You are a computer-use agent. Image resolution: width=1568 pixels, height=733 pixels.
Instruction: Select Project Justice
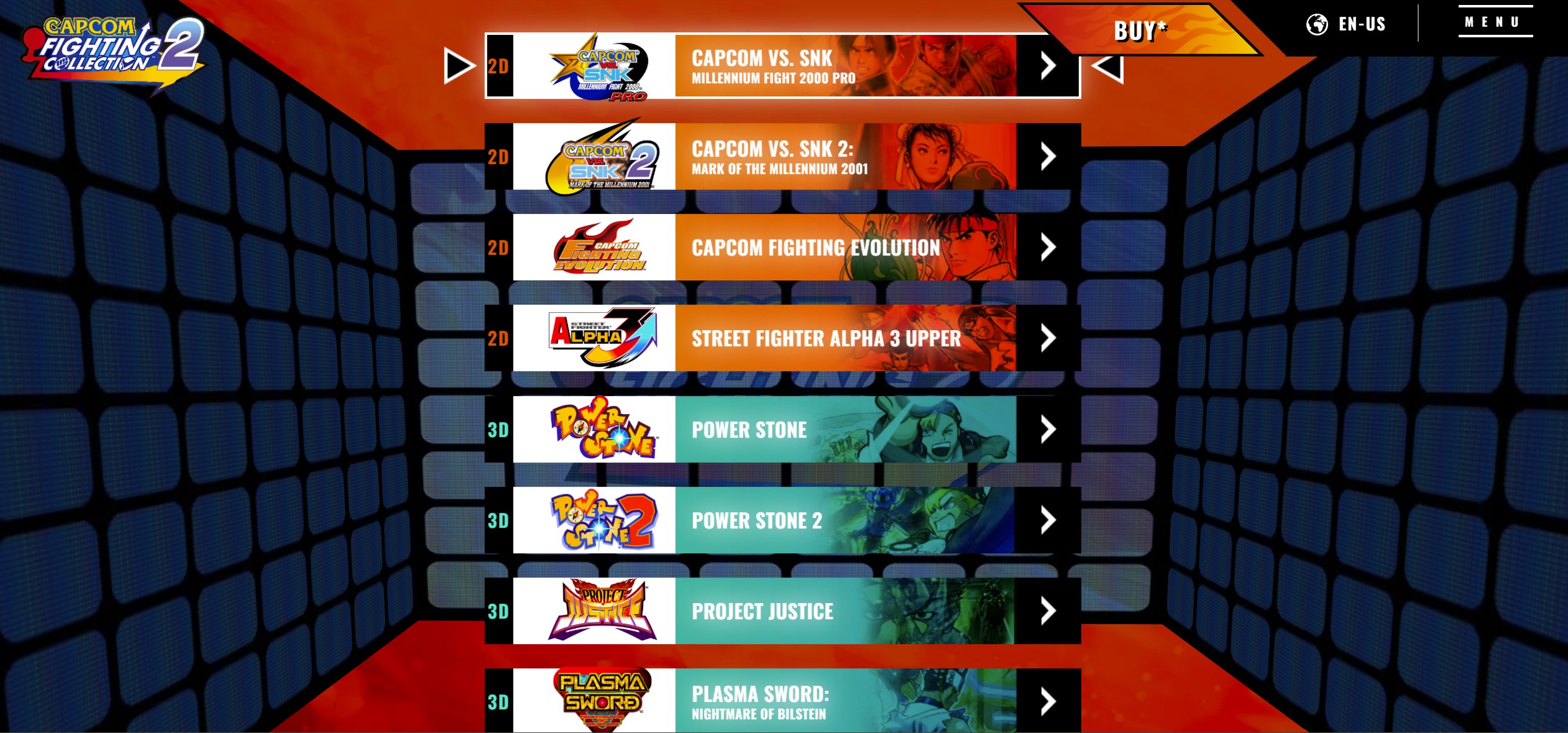tap(782, 611)
